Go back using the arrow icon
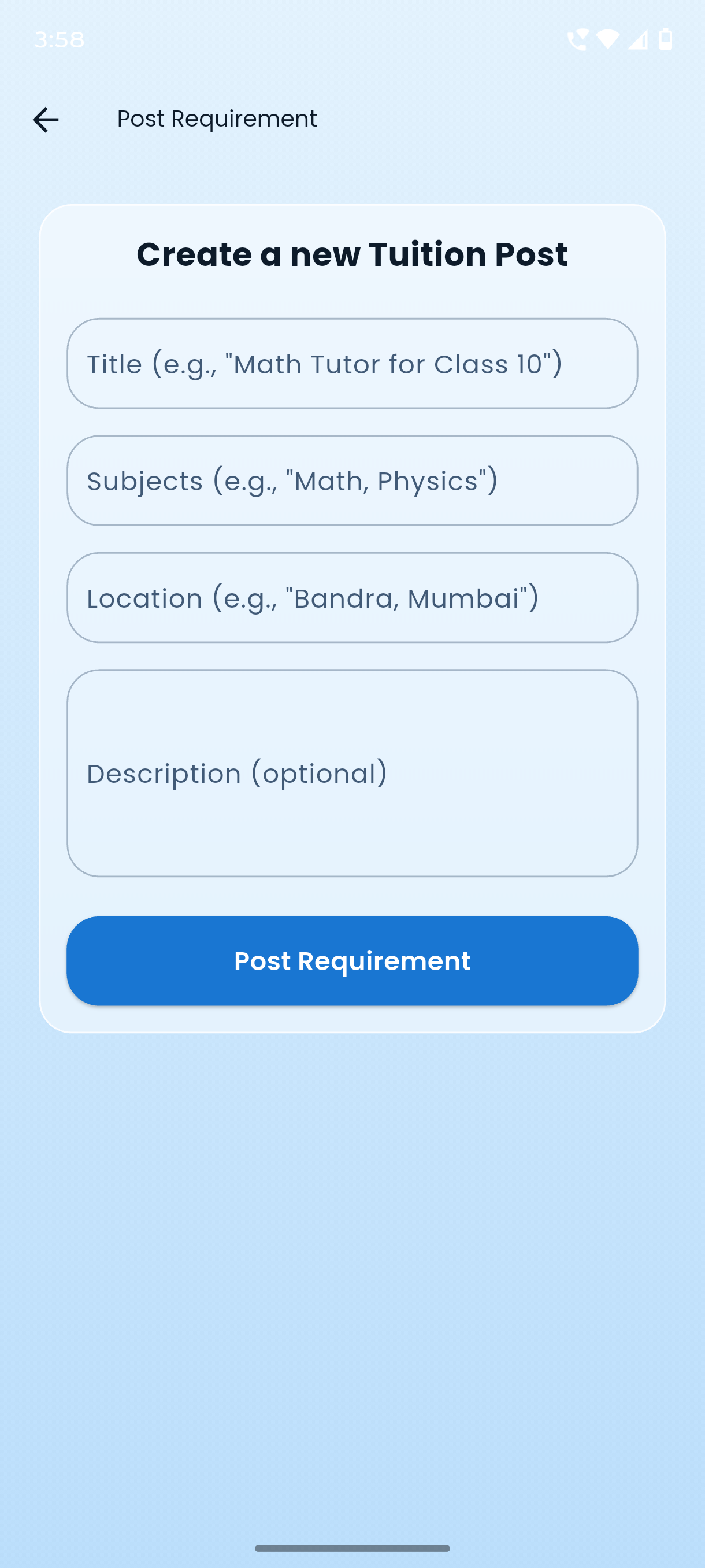 (x=46, y=119)
